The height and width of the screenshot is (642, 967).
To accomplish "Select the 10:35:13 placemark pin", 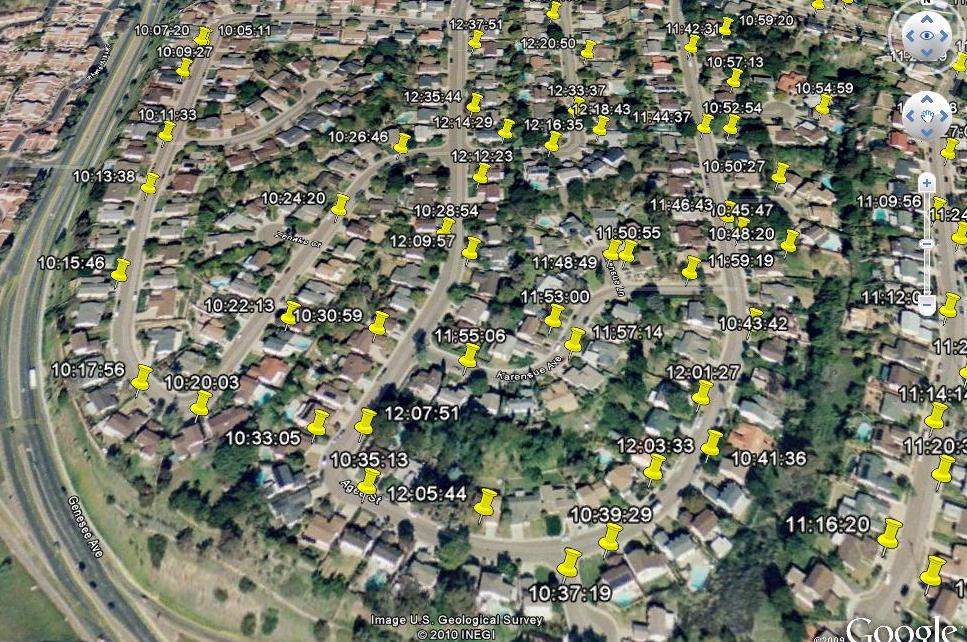I will coord(369,483).
